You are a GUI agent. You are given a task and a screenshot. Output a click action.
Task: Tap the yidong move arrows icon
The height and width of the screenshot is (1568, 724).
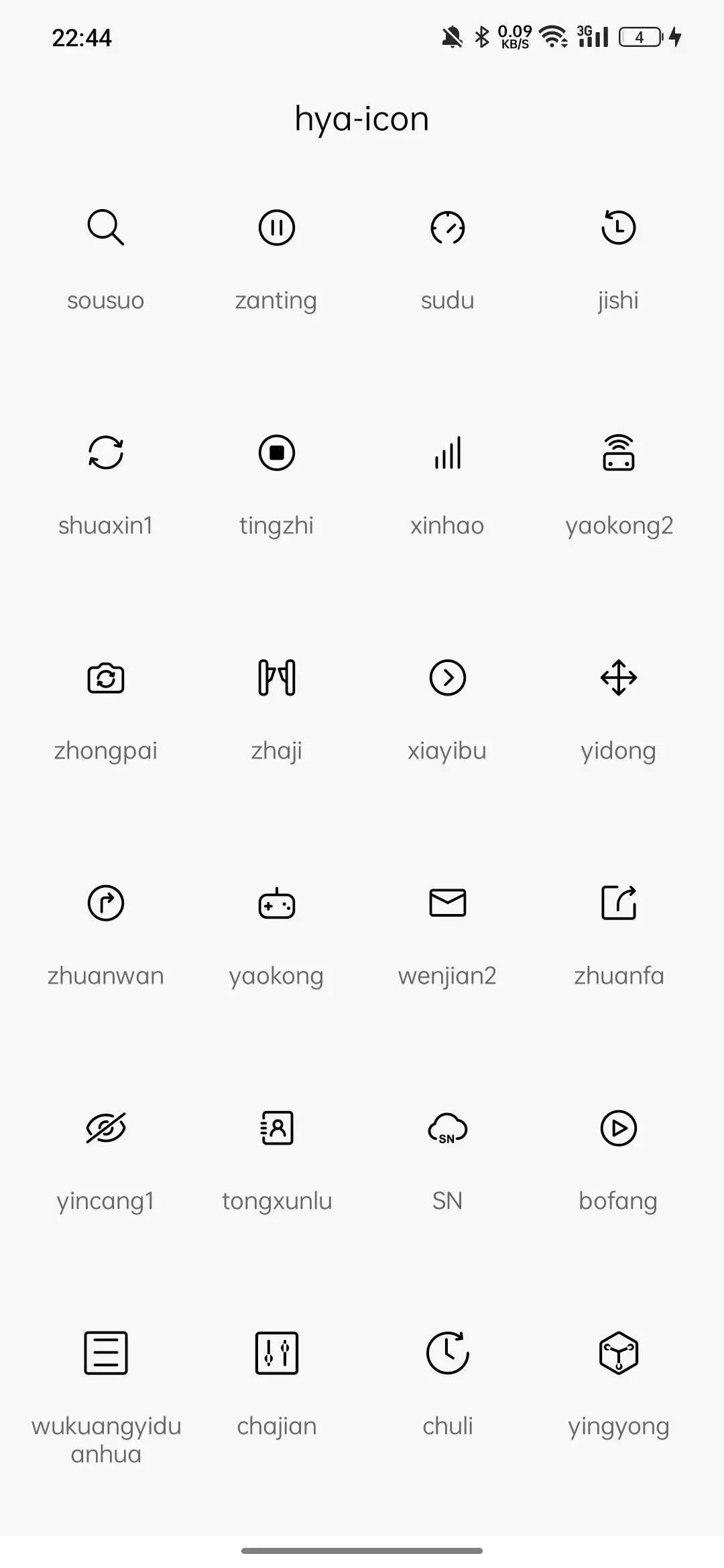(618, 677)
